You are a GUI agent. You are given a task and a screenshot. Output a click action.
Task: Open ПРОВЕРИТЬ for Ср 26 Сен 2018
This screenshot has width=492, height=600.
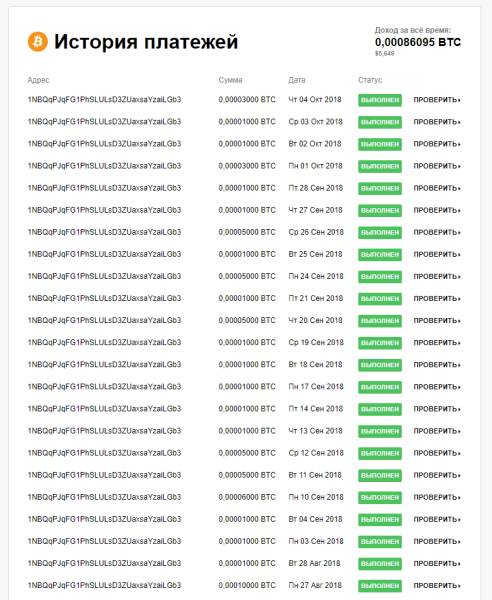[437, 232]
